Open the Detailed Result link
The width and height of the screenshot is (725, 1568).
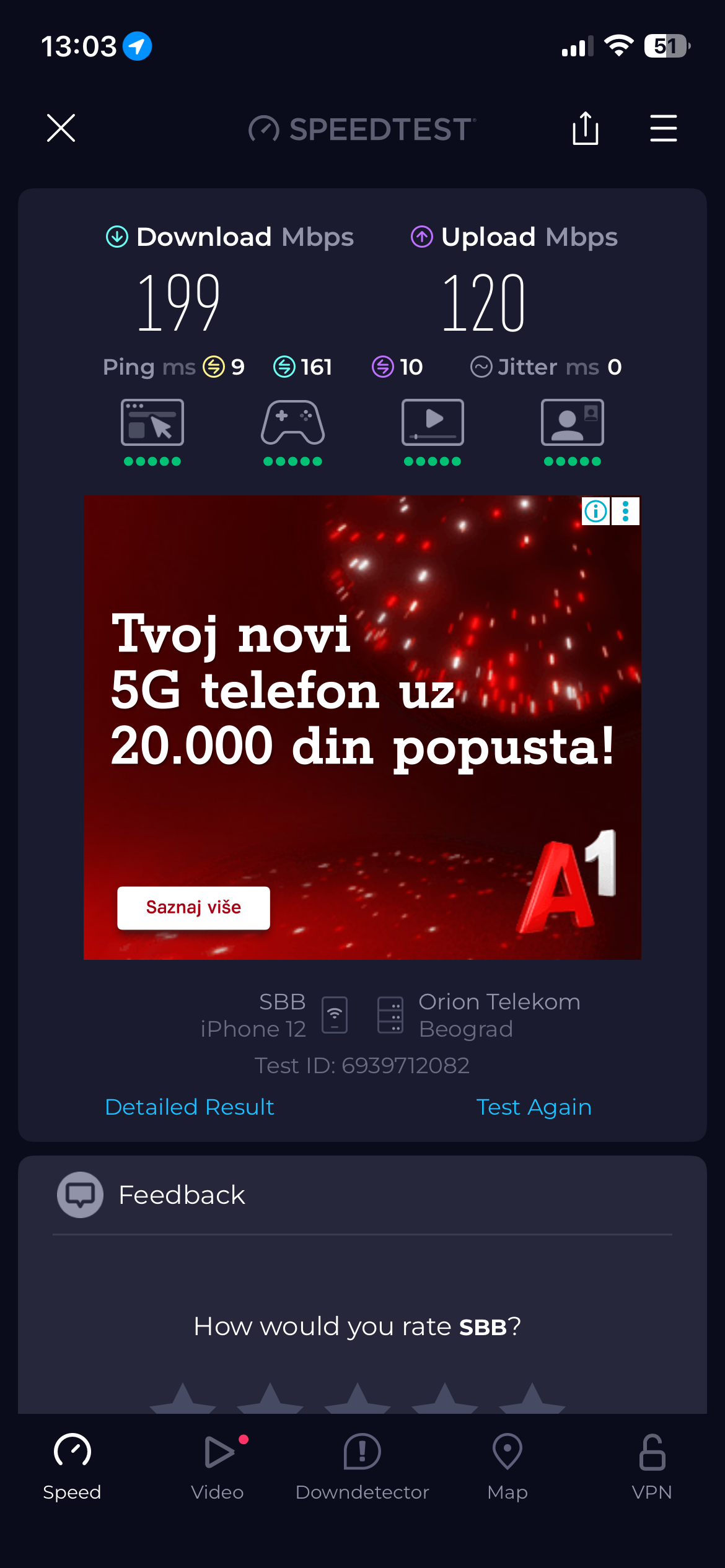click(x=190, y=1107)
